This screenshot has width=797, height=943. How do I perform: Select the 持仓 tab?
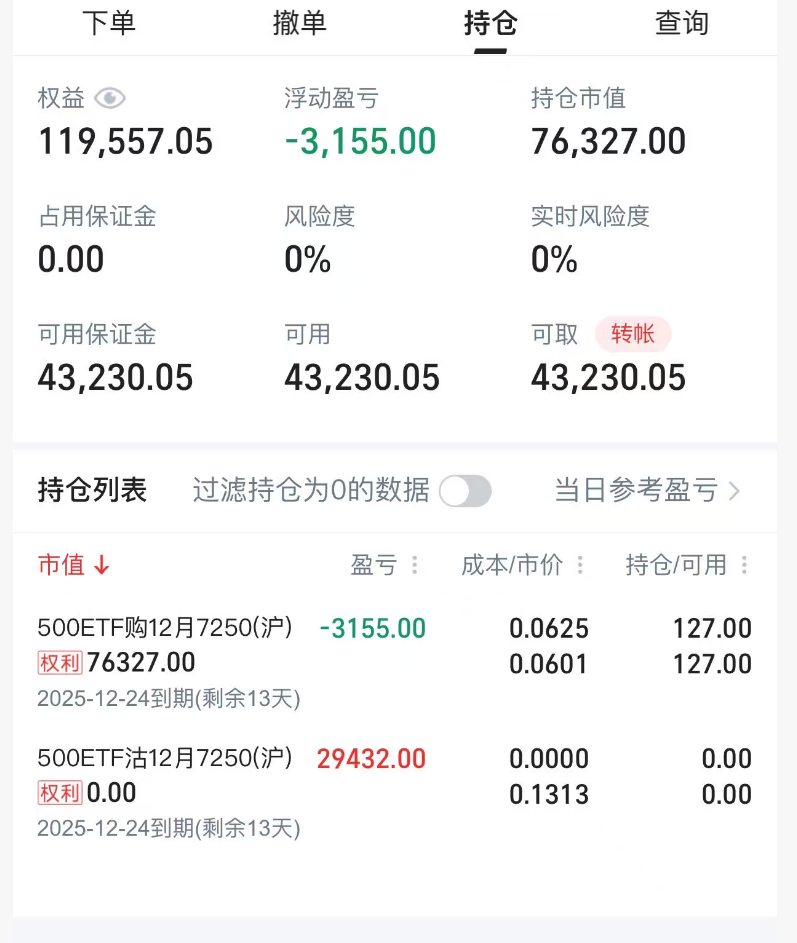[x=490, y=23]
